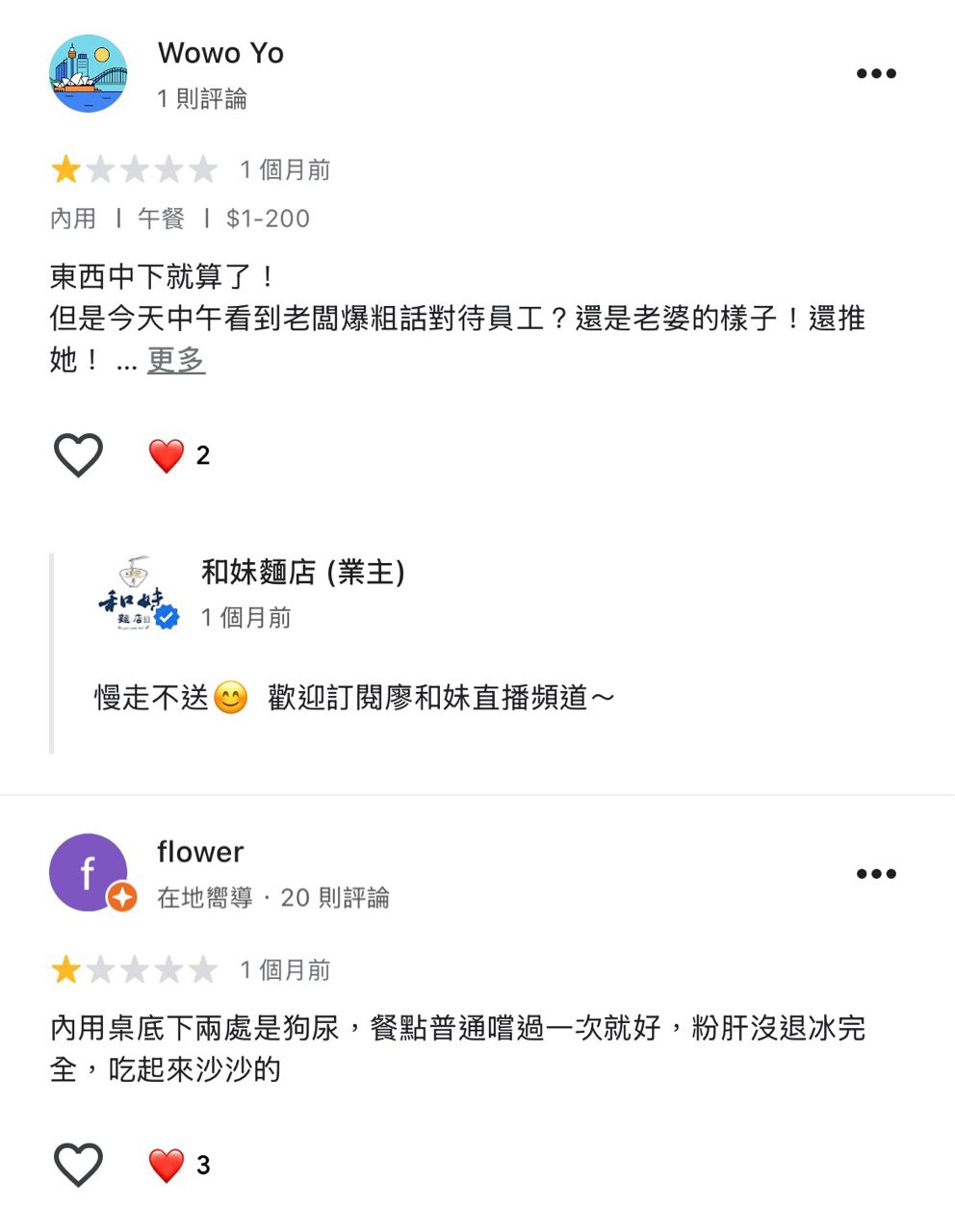Viewport: 955px width, 1232px height.
Task: Open the reviewer name flower
Action: 200,852
